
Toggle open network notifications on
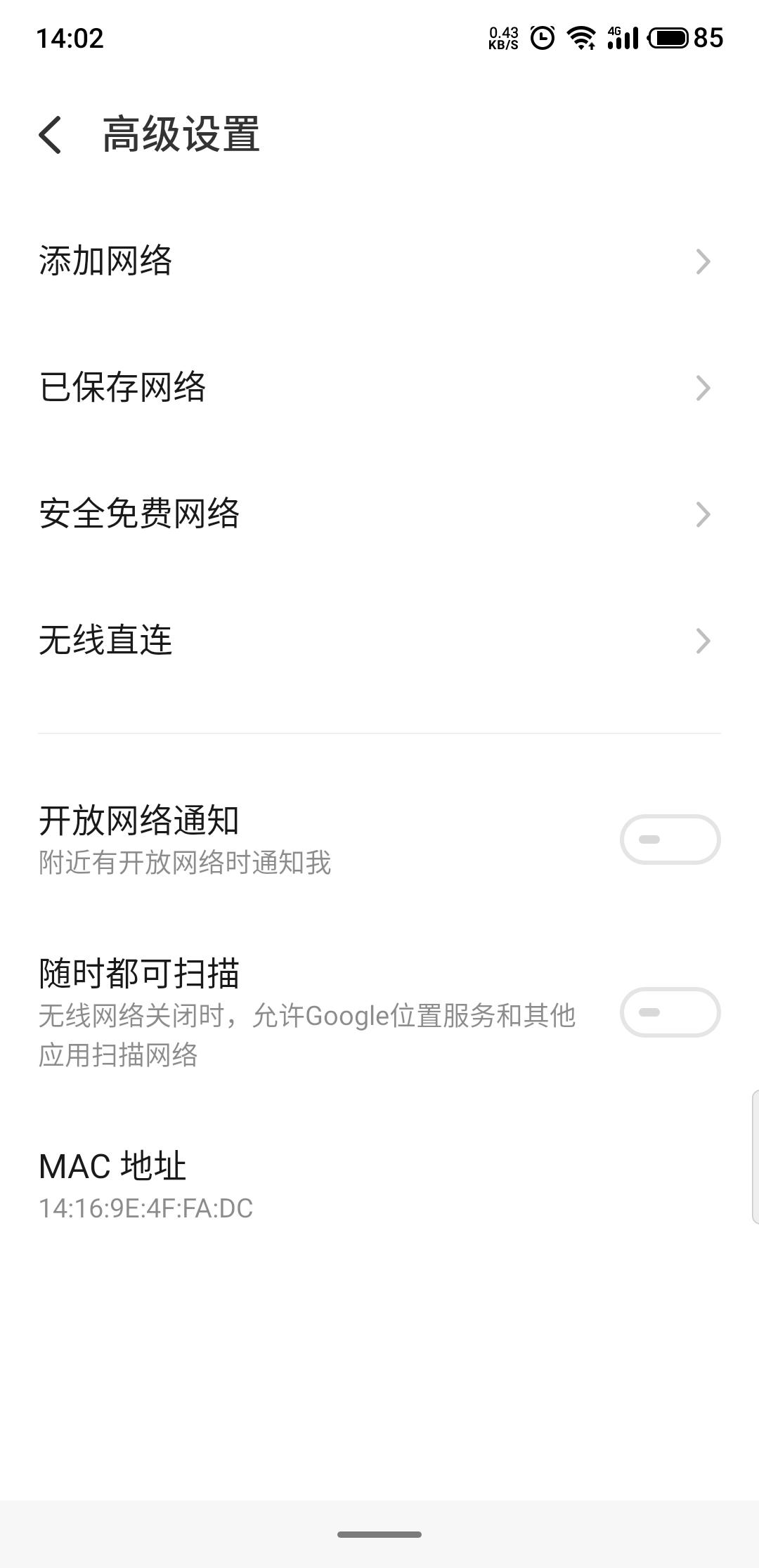click(x=669, y=839)
